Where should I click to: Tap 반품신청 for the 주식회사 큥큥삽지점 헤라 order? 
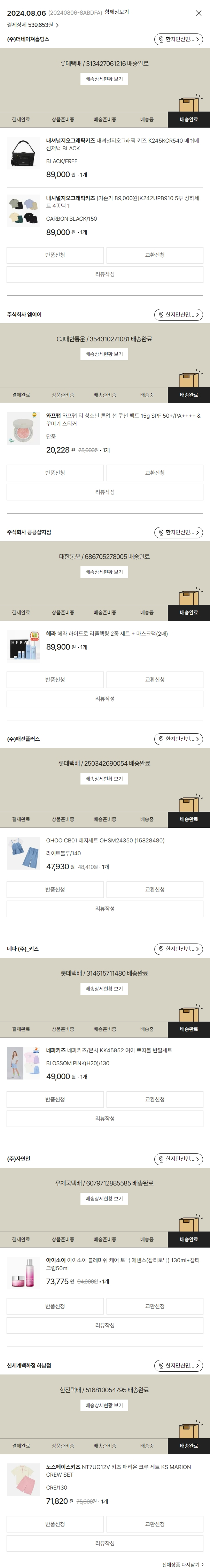55,680
